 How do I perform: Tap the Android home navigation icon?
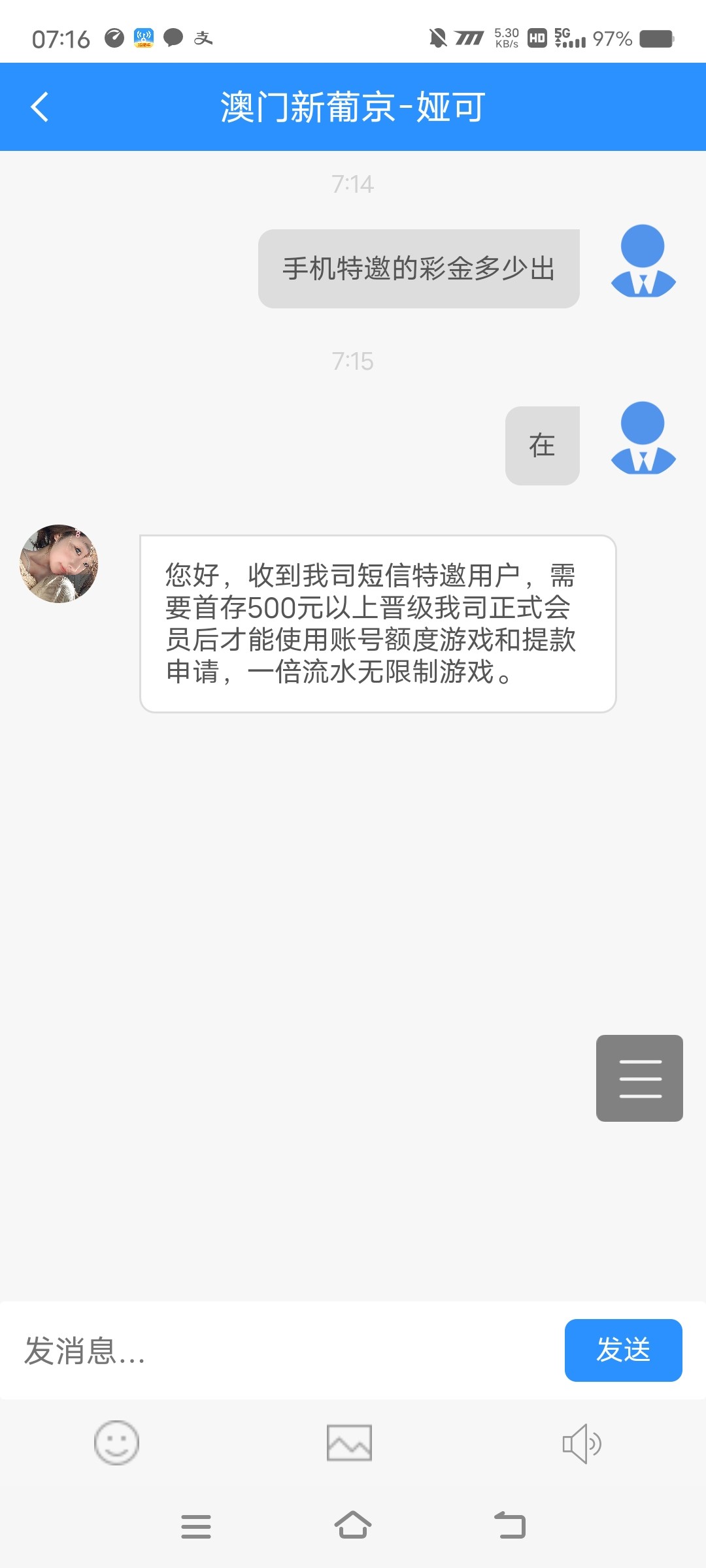pyautogui.click(x=353, y=1526)
